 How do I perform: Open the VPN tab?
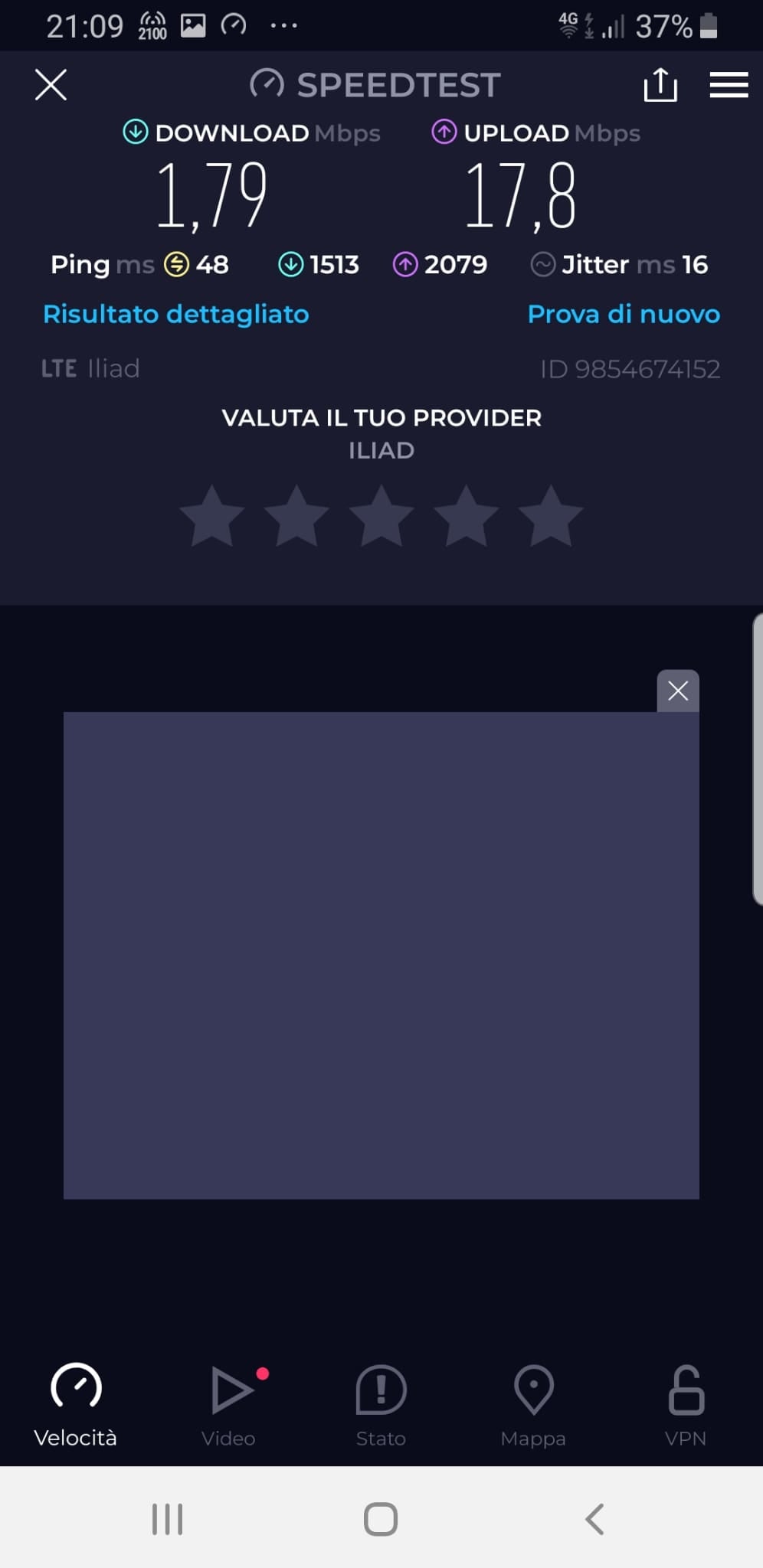(686, 1405)
